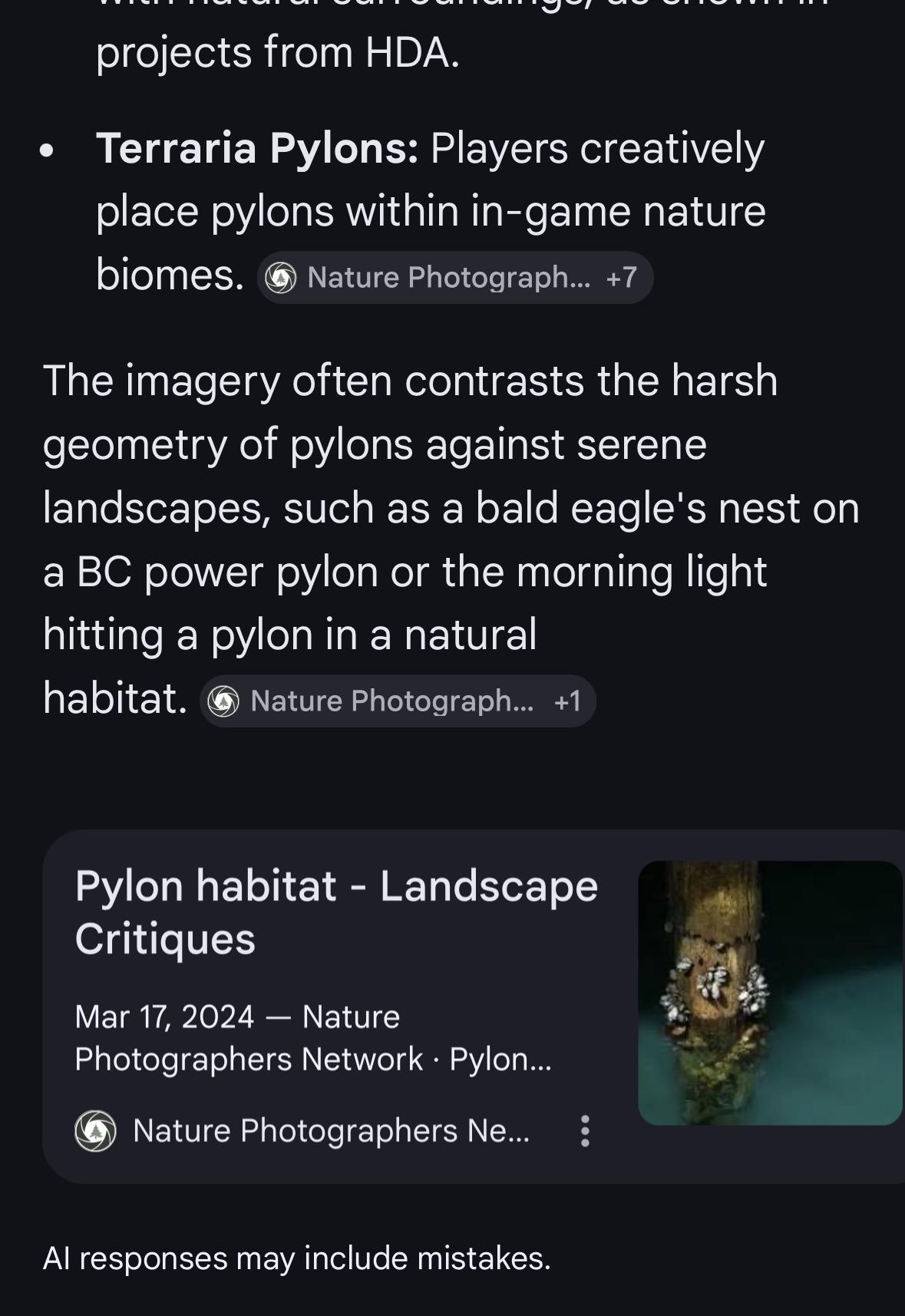Open the Nature Photograph… +7 source chip

[454, 277]
